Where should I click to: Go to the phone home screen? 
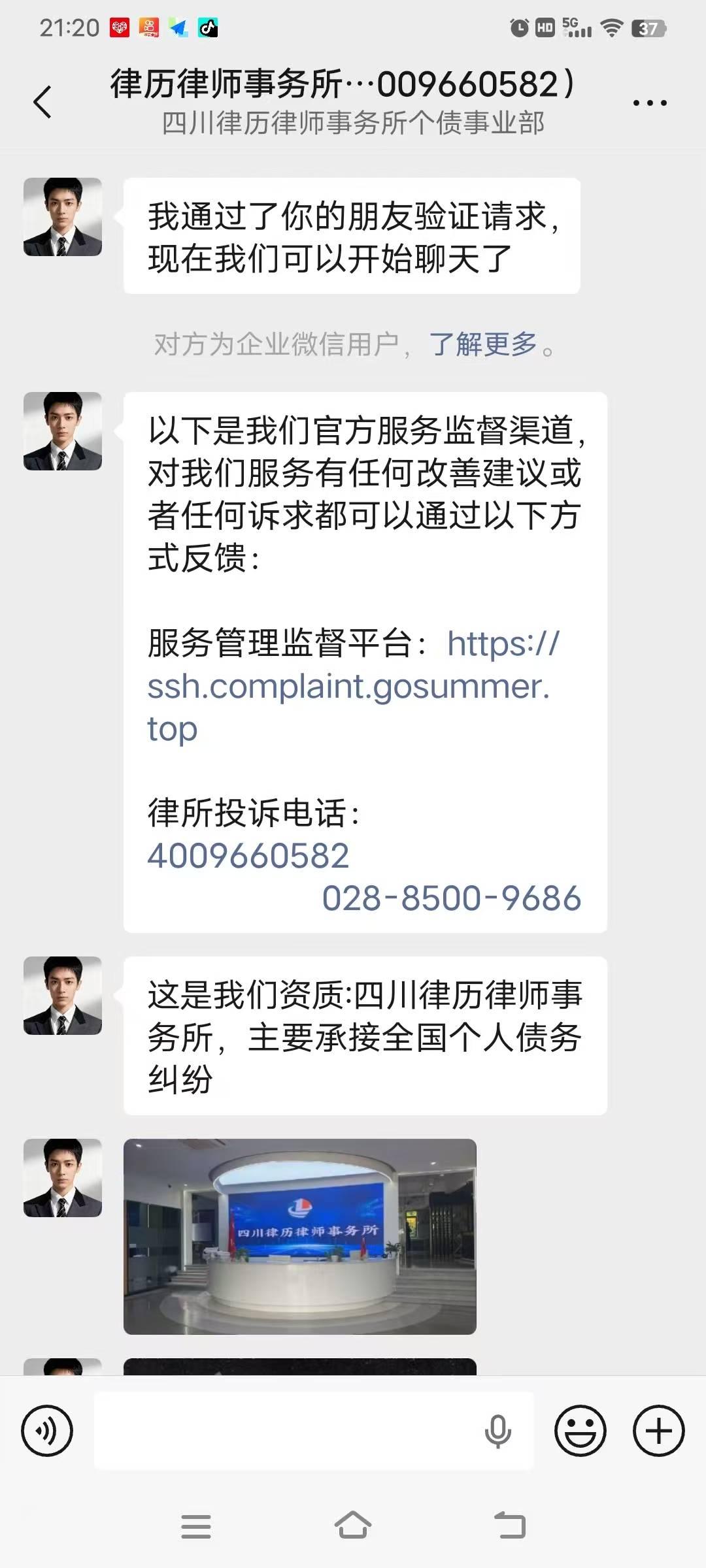tap(353, 1527)
